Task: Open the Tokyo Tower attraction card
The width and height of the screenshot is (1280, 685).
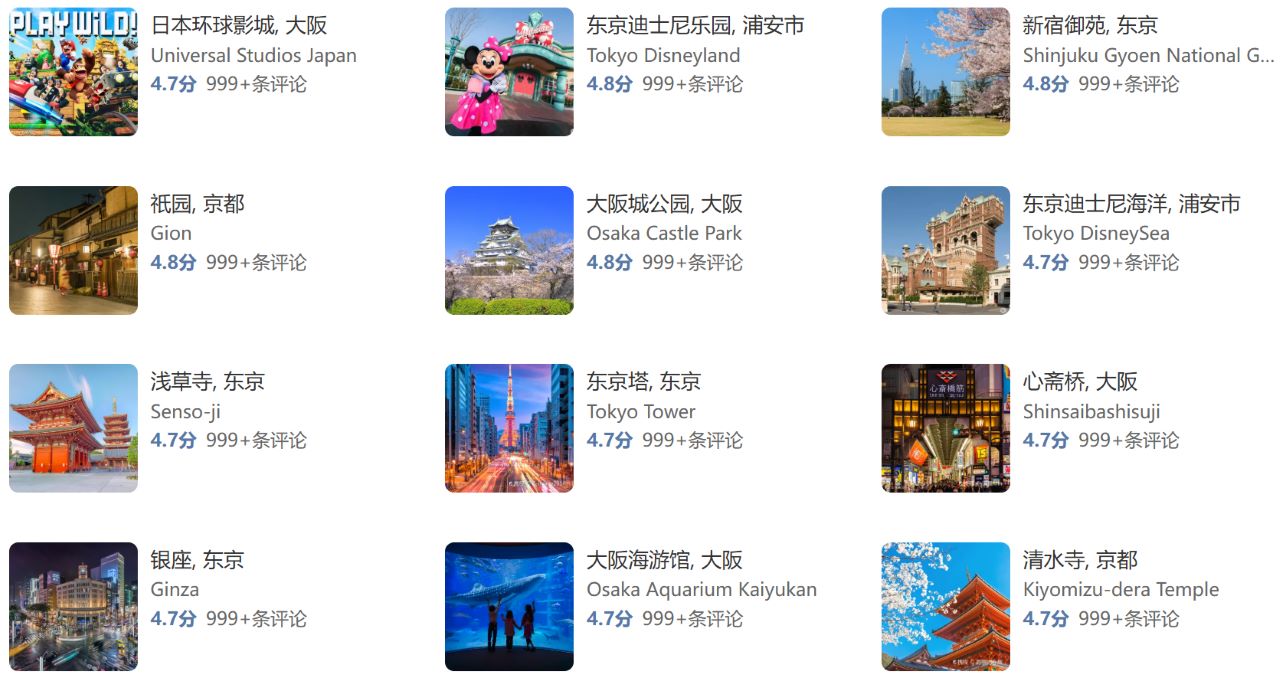Action: click(643, 382)
